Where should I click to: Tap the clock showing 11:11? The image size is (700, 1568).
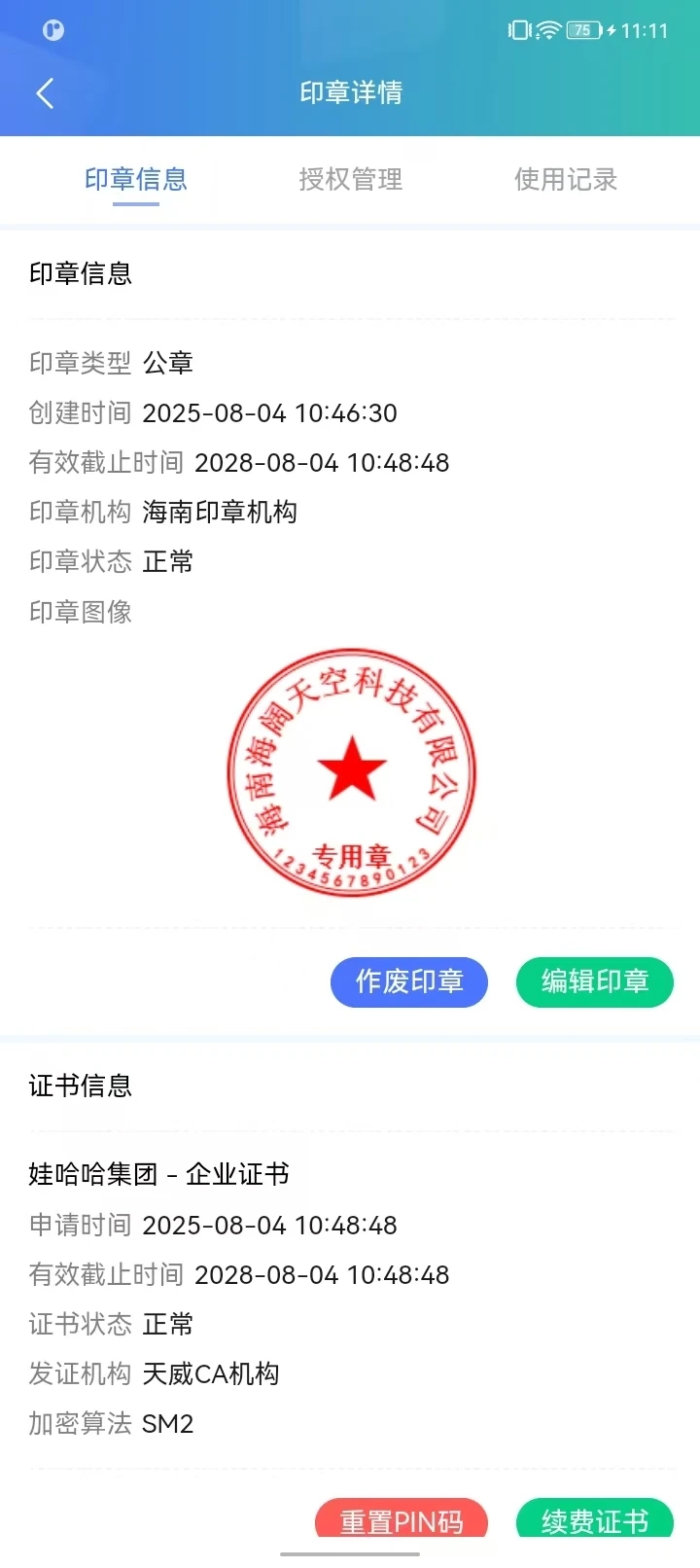coord(644,30)
